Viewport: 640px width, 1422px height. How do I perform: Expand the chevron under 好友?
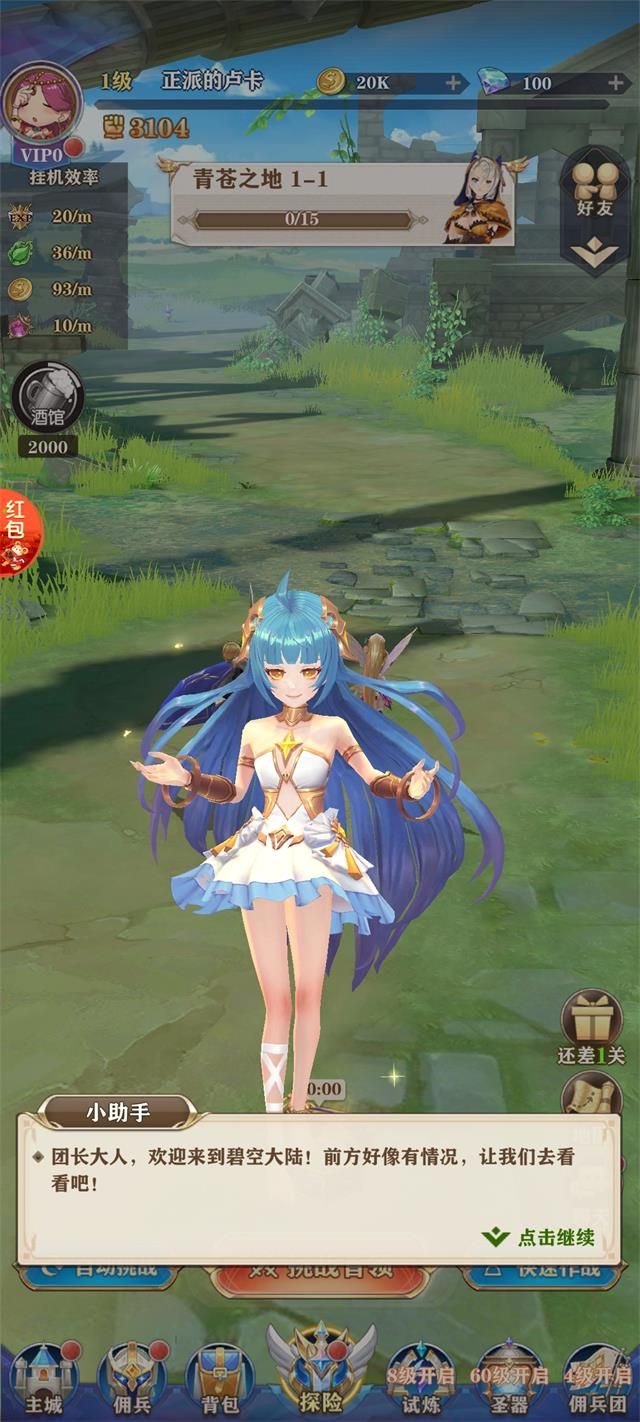pos(594,246)
